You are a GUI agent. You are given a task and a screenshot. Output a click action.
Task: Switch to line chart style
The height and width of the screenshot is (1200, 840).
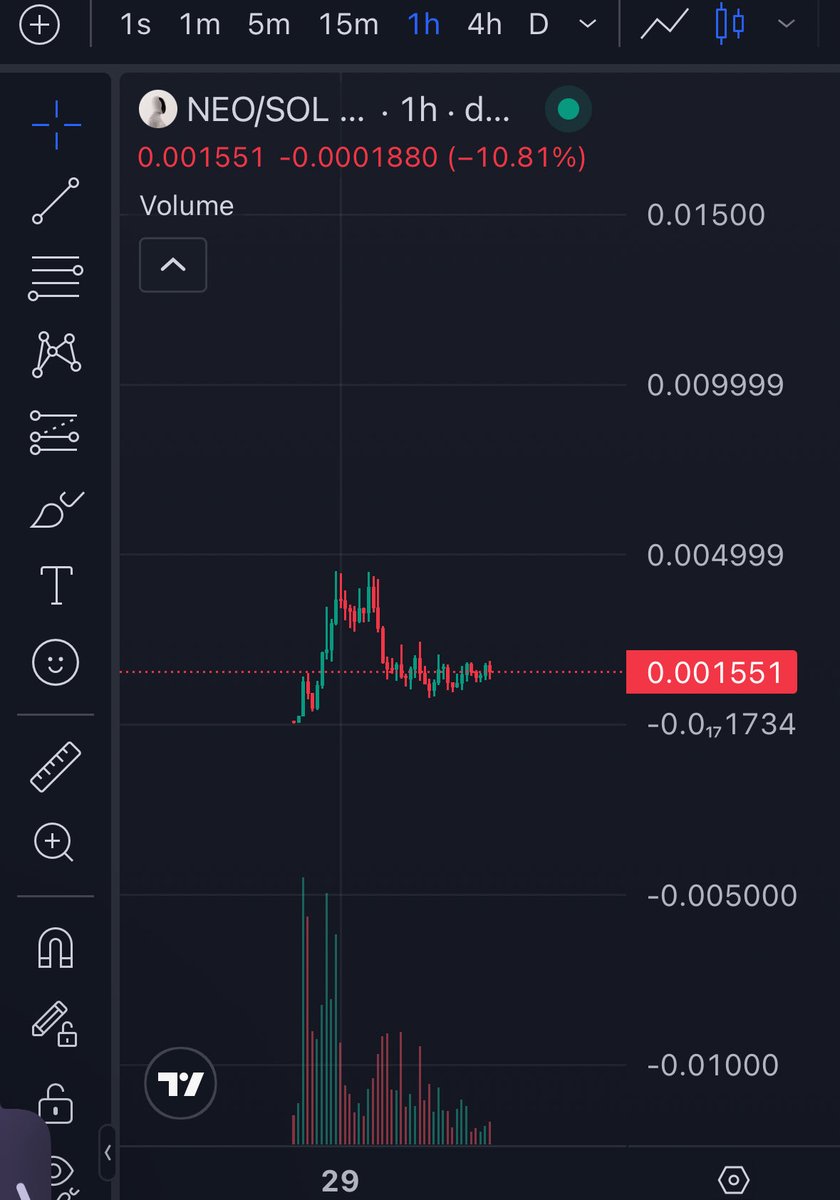pyautogui.click(x=665, y=25)
